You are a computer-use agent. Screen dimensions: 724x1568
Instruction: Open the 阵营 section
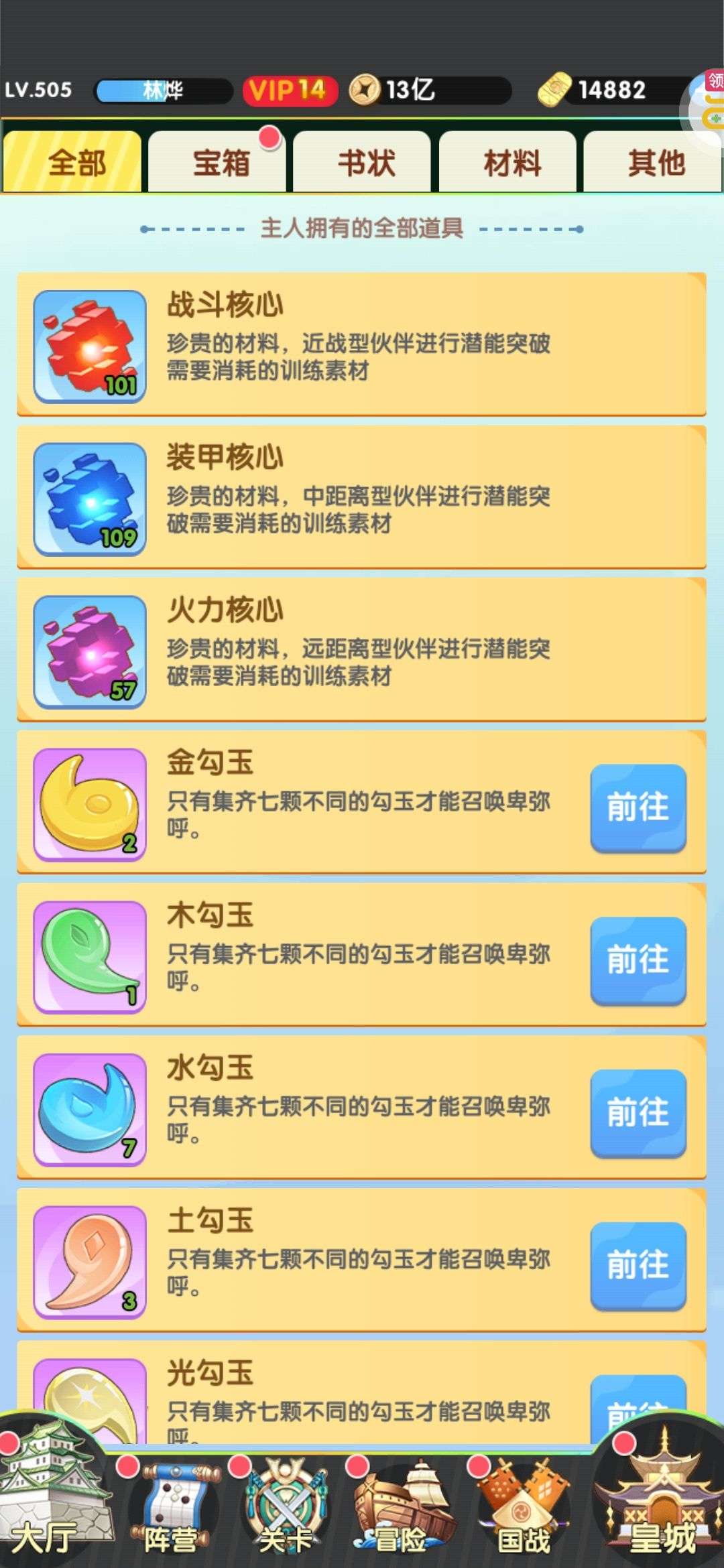171,1508
